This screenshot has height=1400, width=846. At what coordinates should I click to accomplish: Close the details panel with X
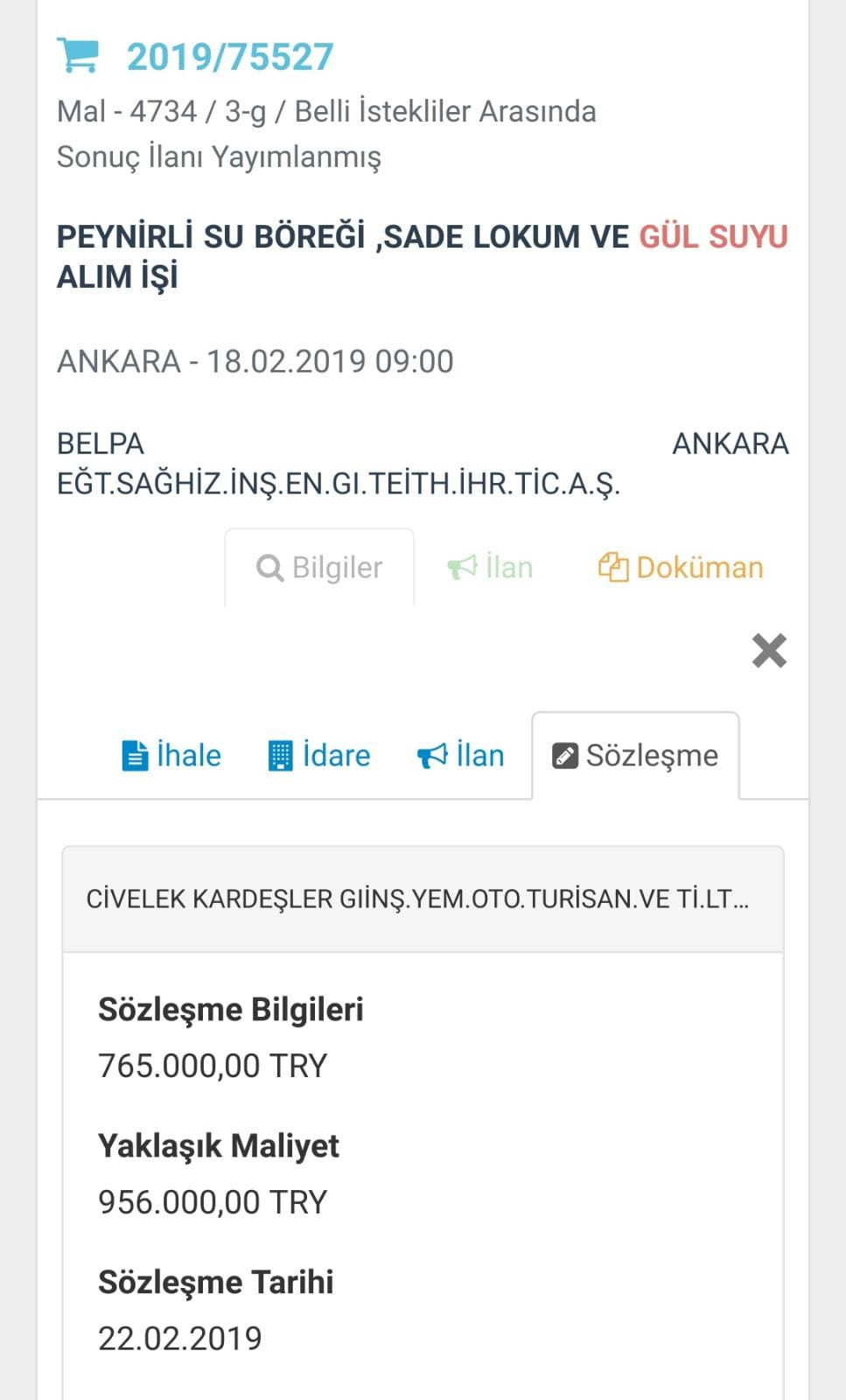pyautogui.click(x=769, y=651)
